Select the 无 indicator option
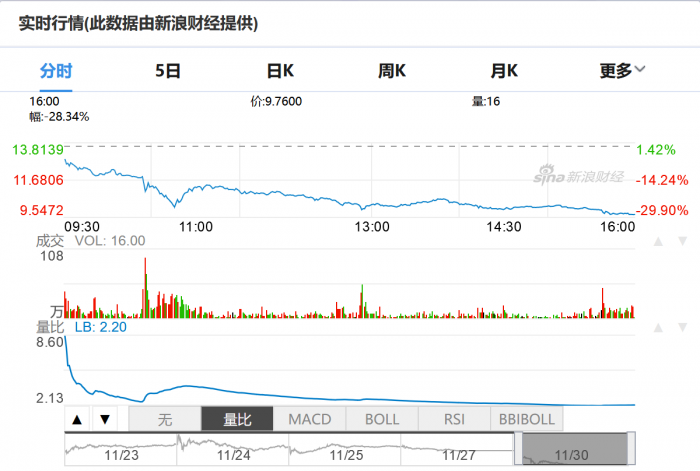 [165, 419]
